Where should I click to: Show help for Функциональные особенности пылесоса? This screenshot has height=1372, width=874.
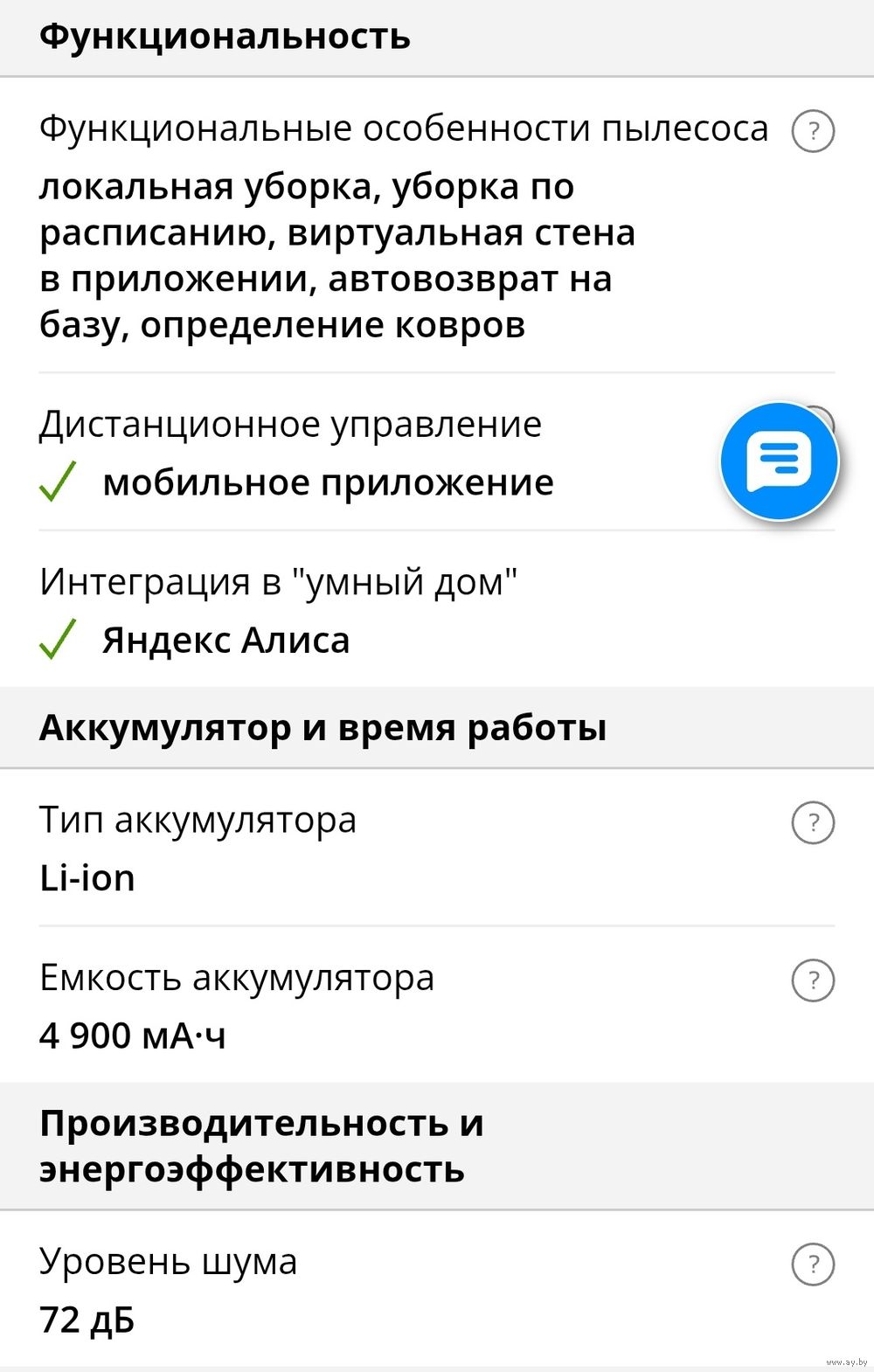pos(813,131)
